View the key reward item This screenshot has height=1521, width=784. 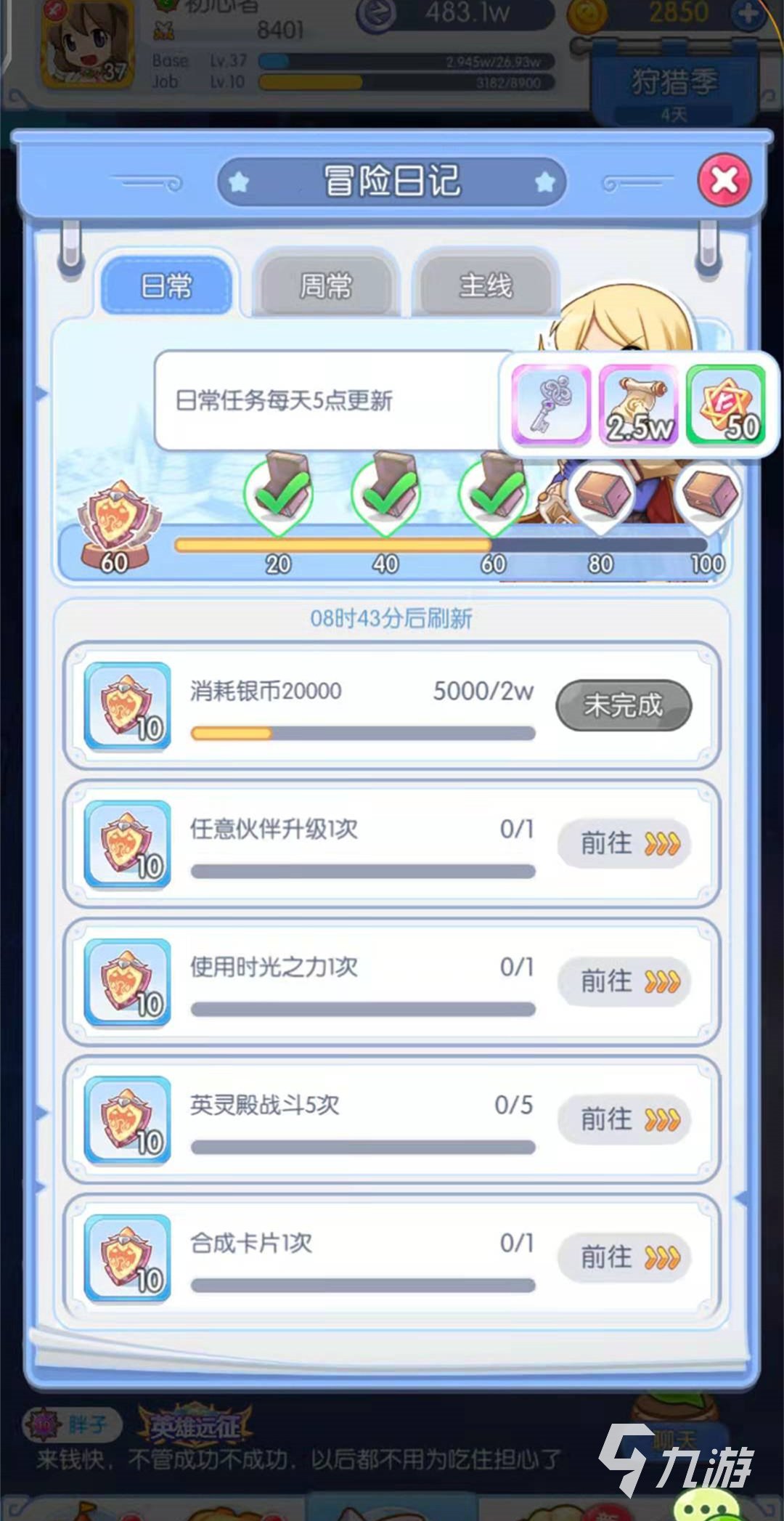pyautogui.click(x=551, y=405)
